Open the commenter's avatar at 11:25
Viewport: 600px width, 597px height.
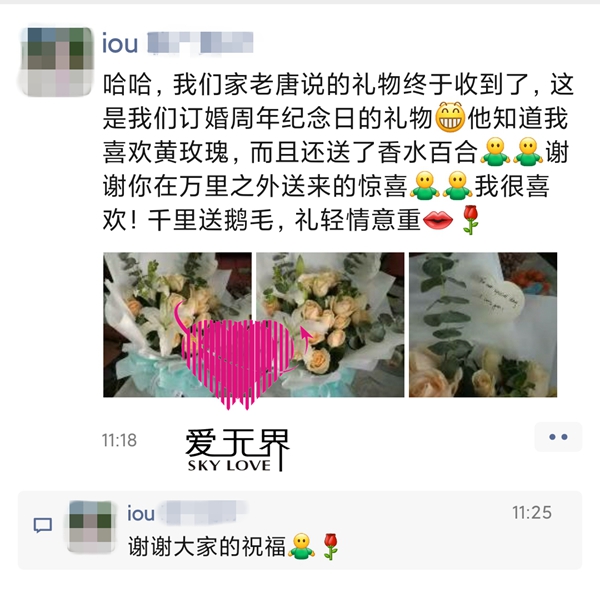tap(91, 527)
